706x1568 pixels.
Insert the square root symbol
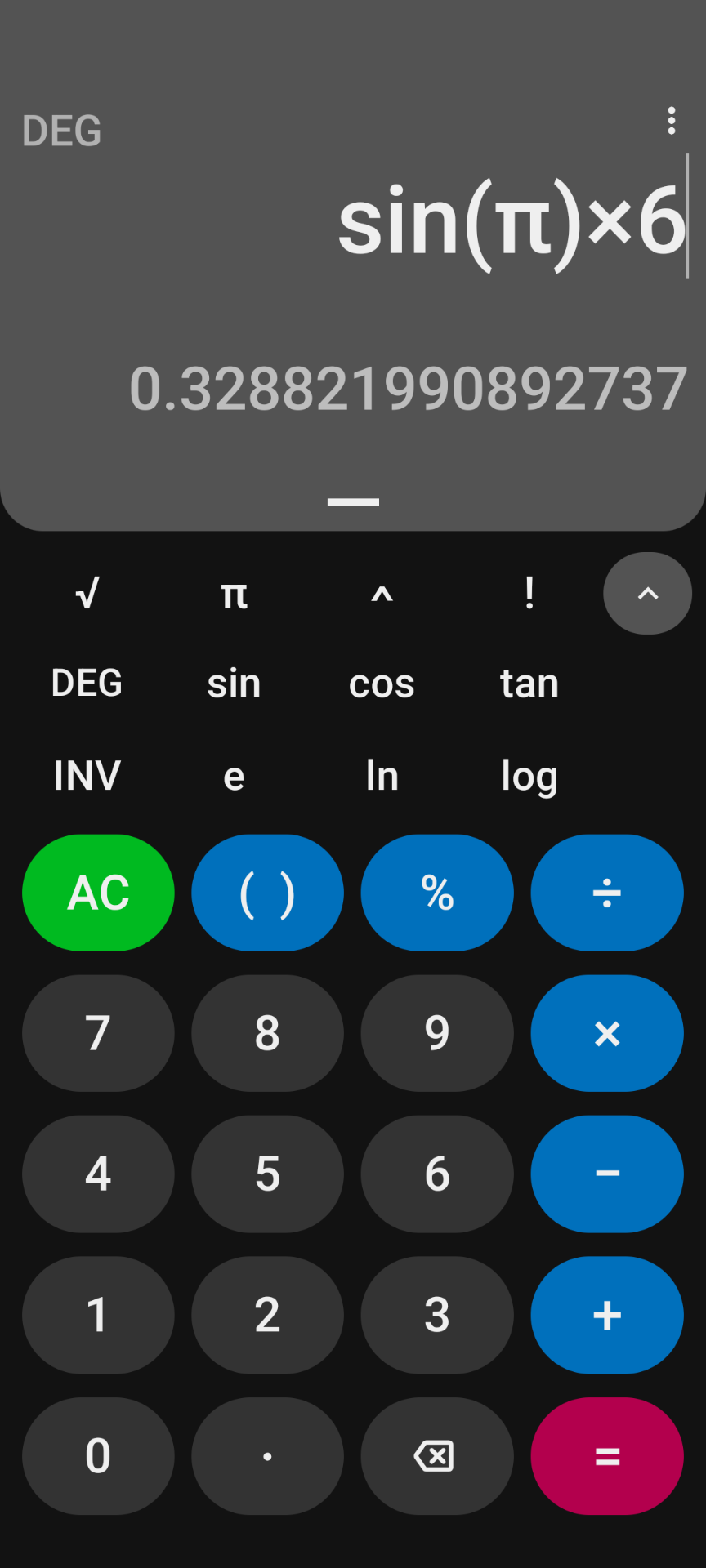coord(87,594)
